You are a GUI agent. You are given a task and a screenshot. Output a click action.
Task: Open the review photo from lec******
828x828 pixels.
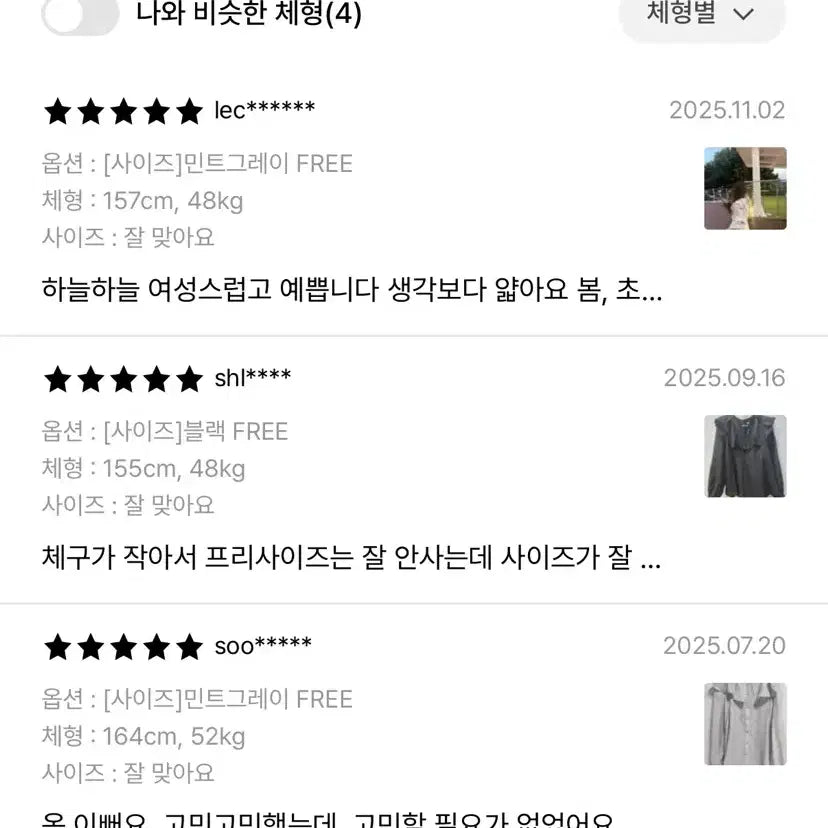[x=745, y=188]
